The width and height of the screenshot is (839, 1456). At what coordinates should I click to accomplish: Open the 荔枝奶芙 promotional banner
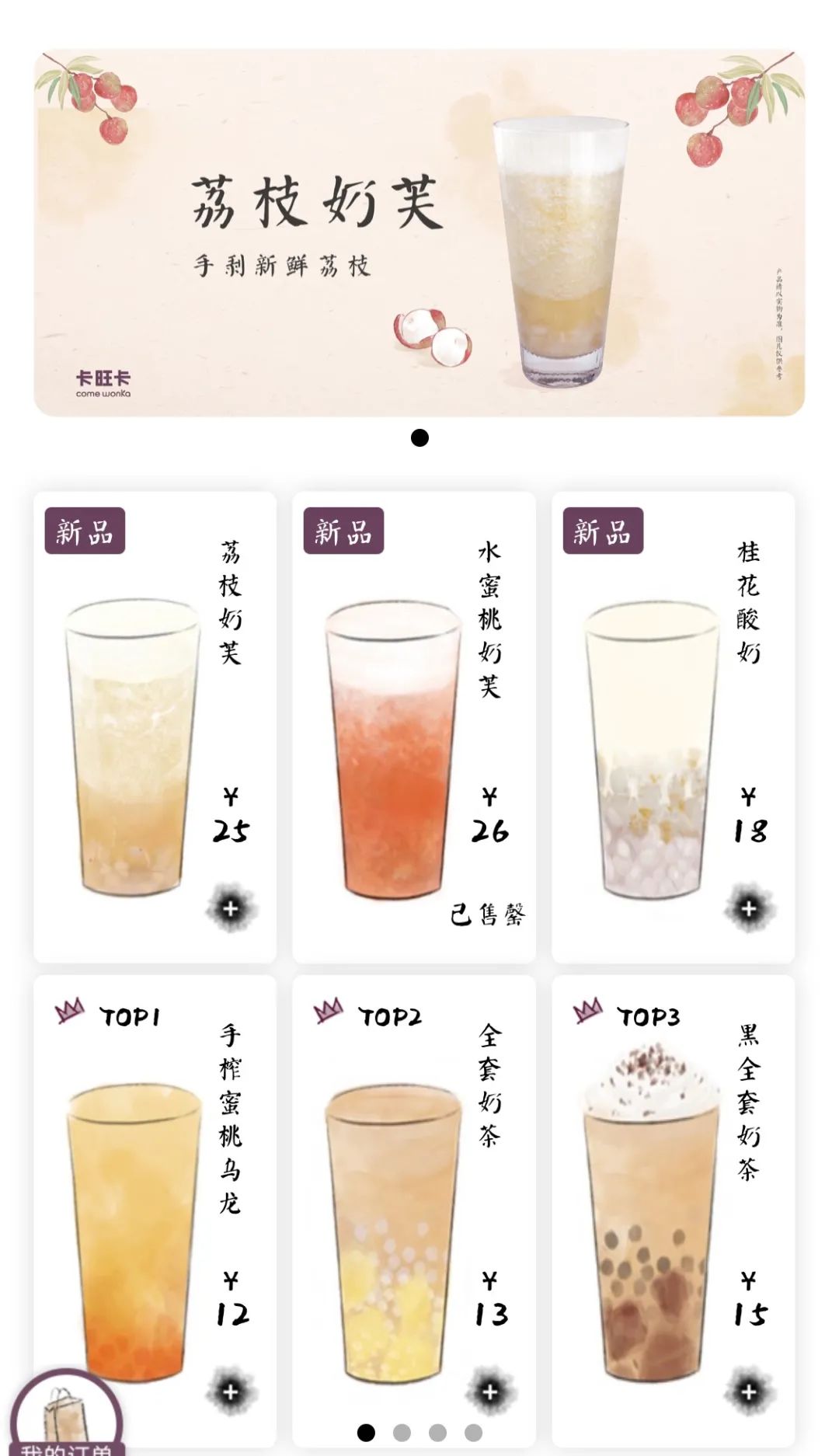pyautogui.click(x=419, y=233)
